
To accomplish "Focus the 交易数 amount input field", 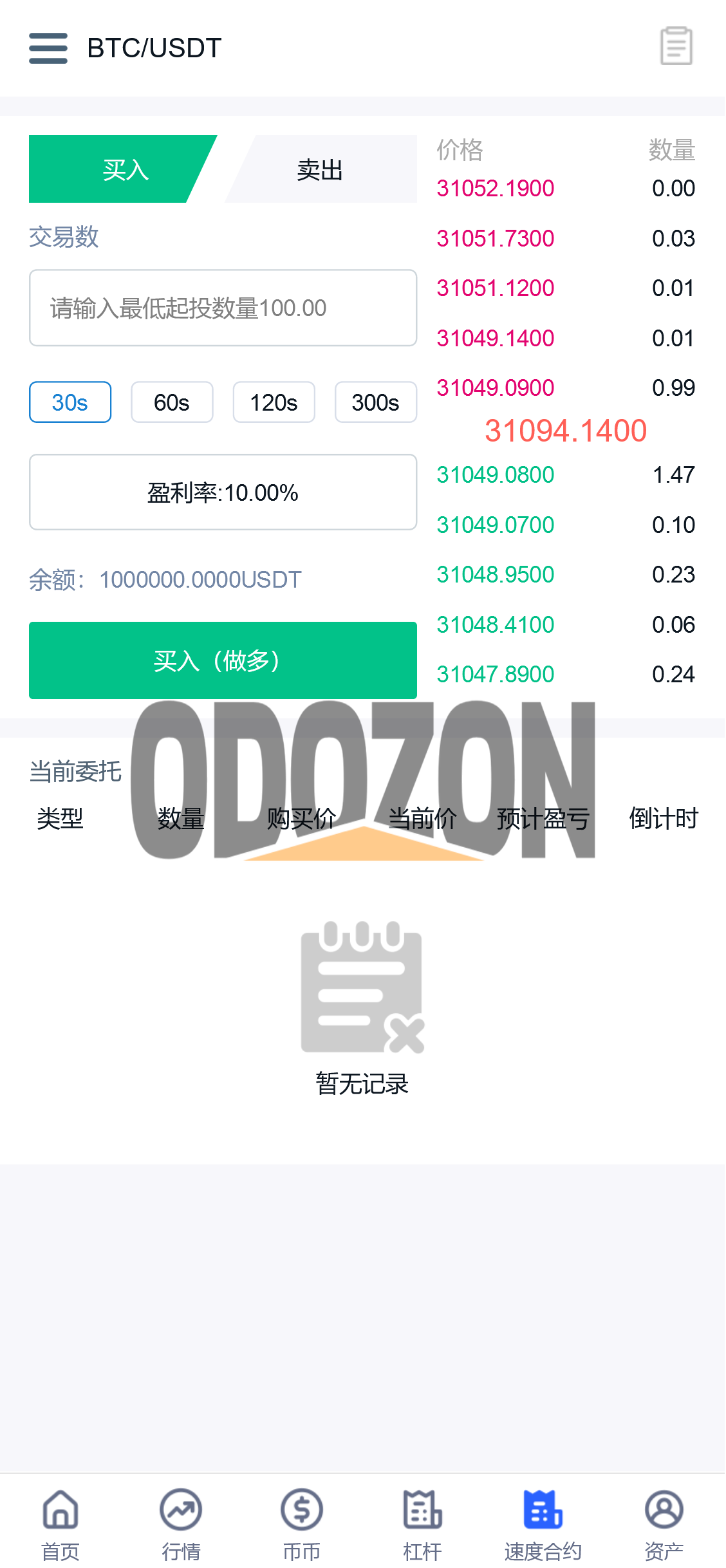I will click(223, 308).
